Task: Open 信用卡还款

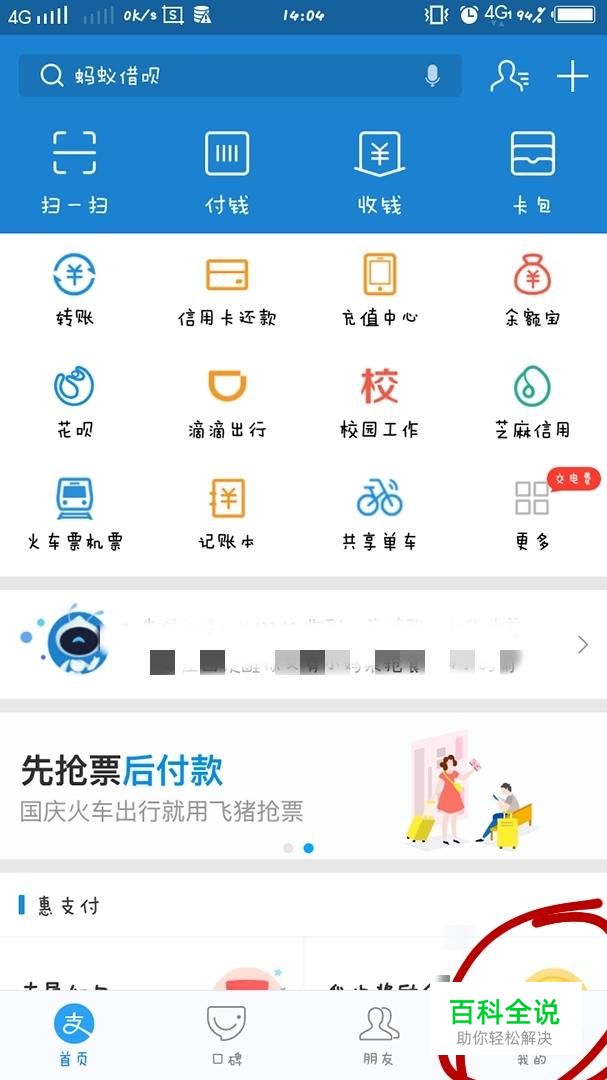Action: coord(227,289)
